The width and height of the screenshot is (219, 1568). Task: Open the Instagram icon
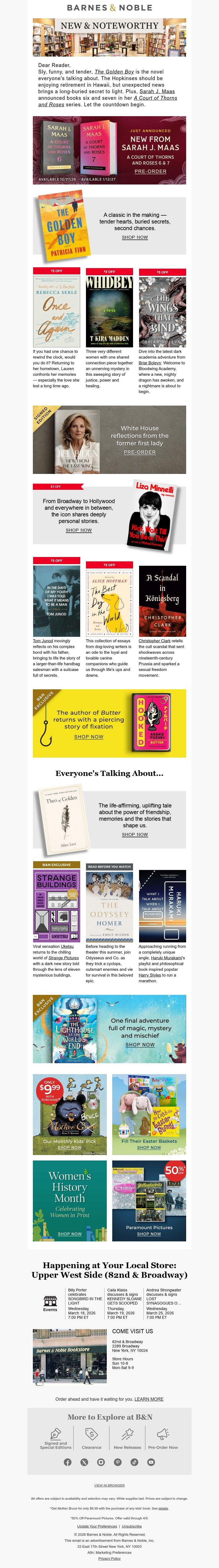tap(101, 1462)
